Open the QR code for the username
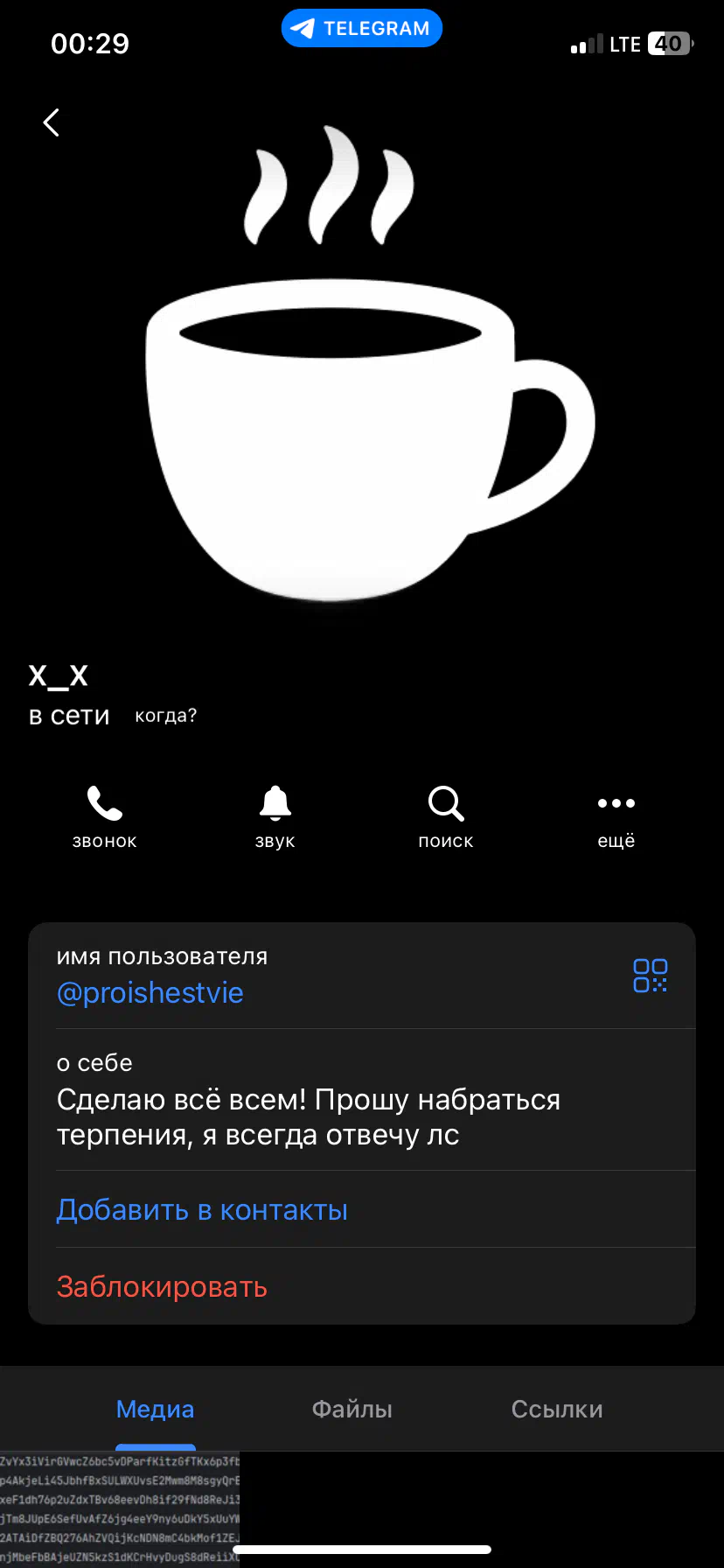 coord(651,975)
